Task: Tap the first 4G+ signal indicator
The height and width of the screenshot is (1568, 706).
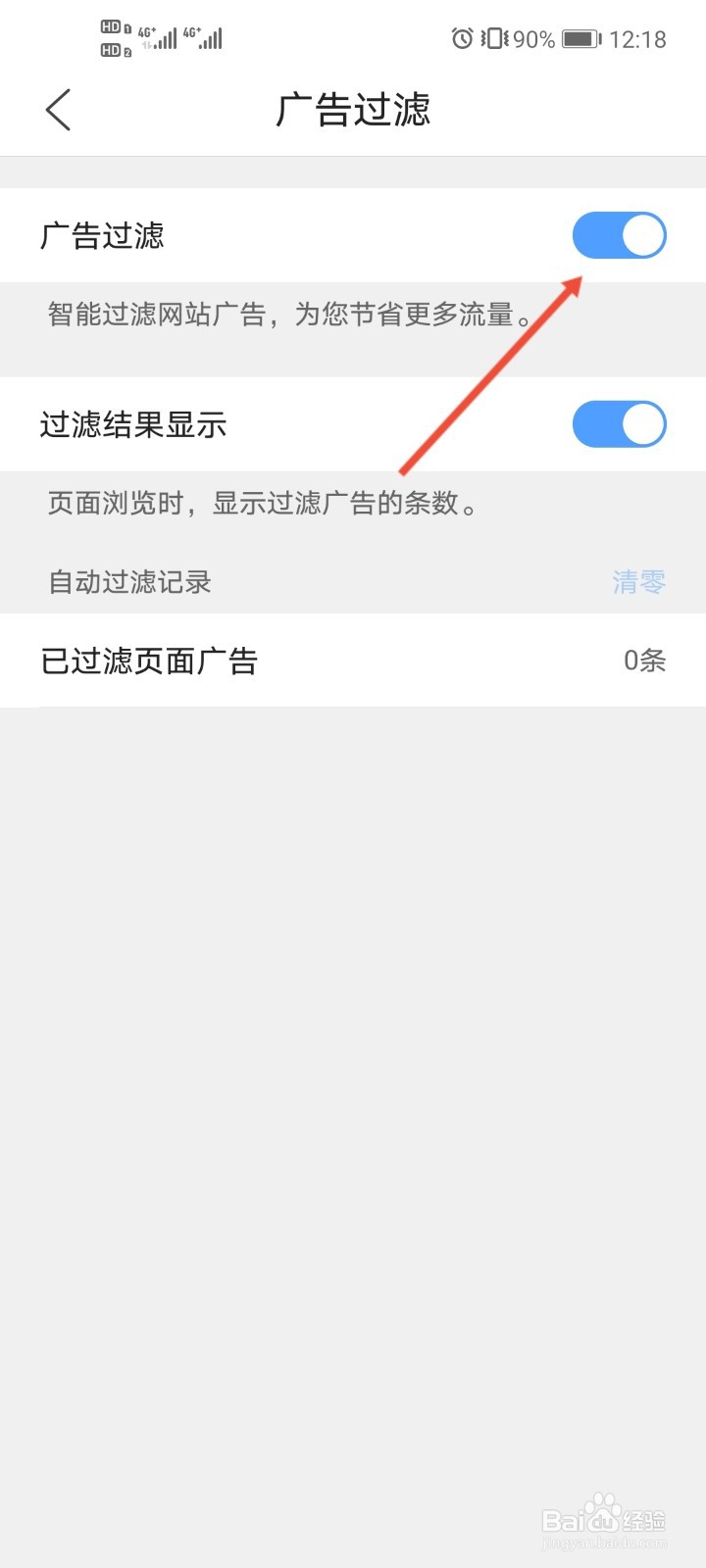Action: point(158,37)
